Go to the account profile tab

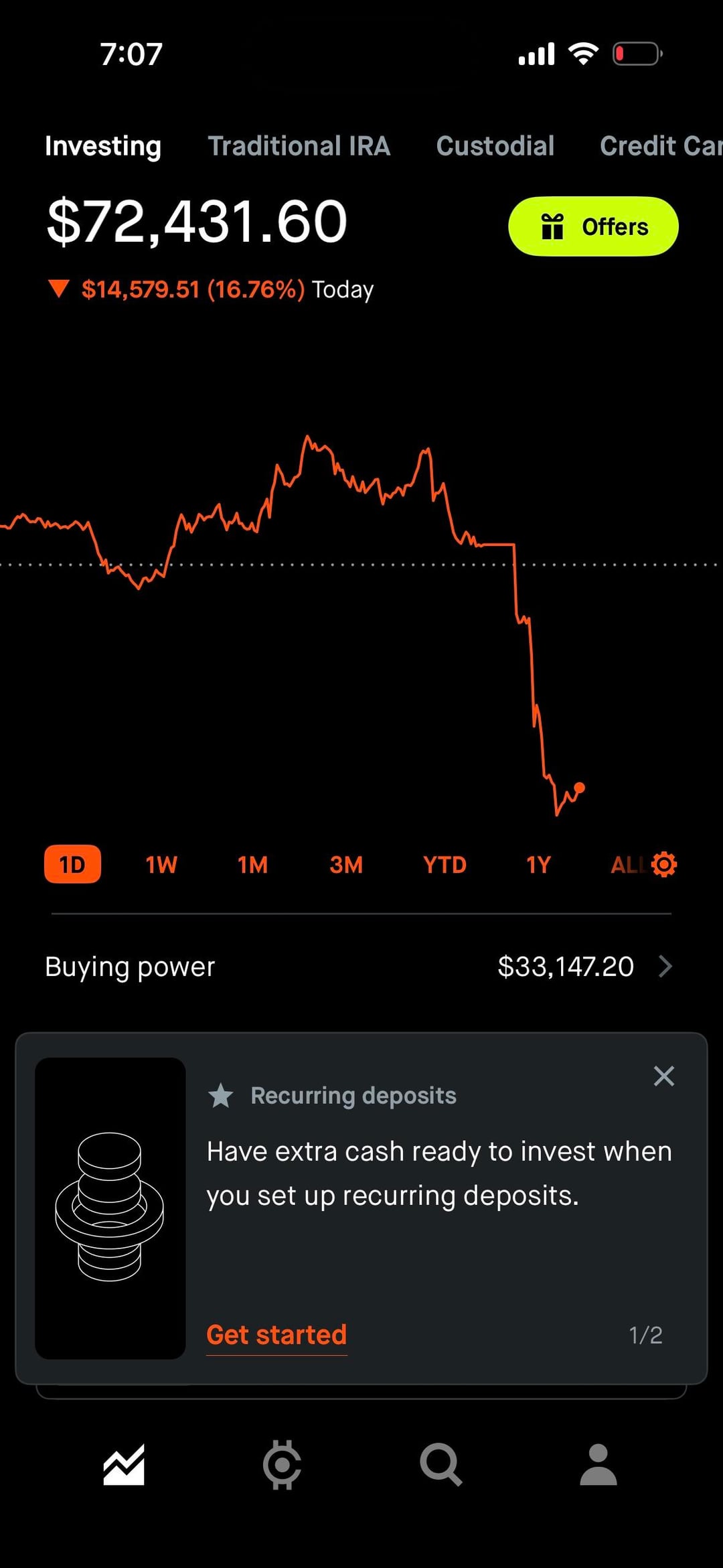coord(598,1464)
